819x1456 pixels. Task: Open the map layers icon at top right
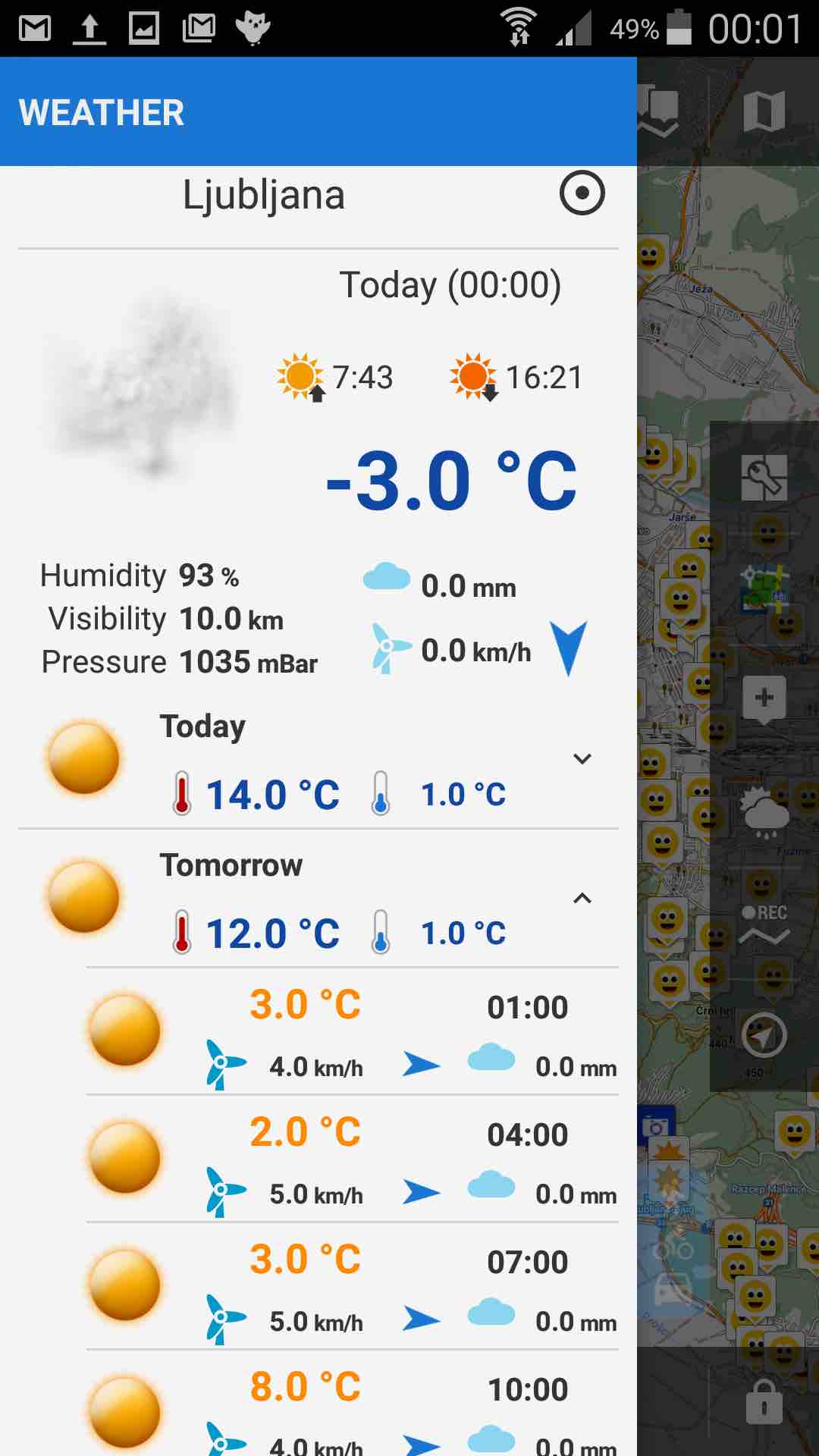tap(764, 111)
